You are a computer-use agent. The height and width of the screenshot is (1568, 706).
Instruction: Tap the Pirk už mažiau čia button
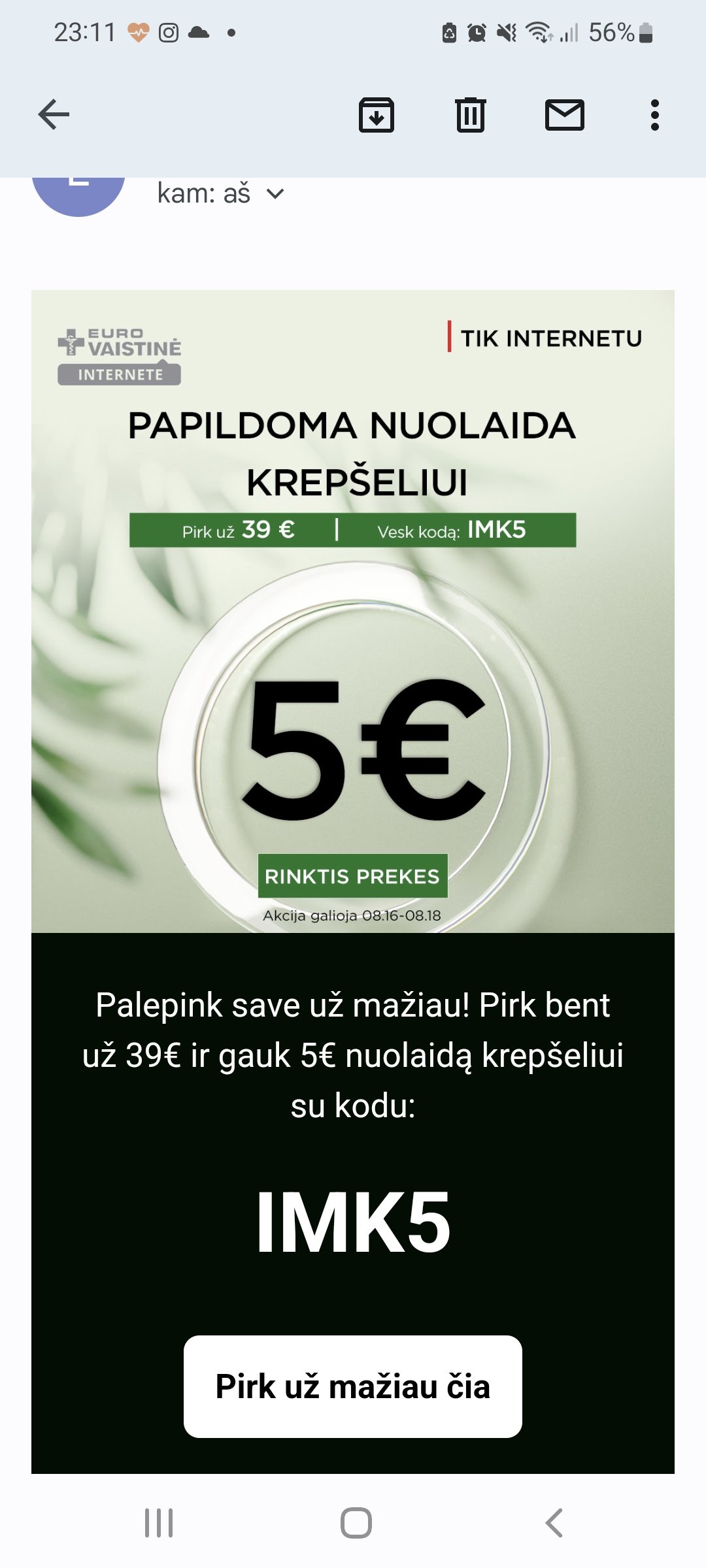(x=353, y=1386)
